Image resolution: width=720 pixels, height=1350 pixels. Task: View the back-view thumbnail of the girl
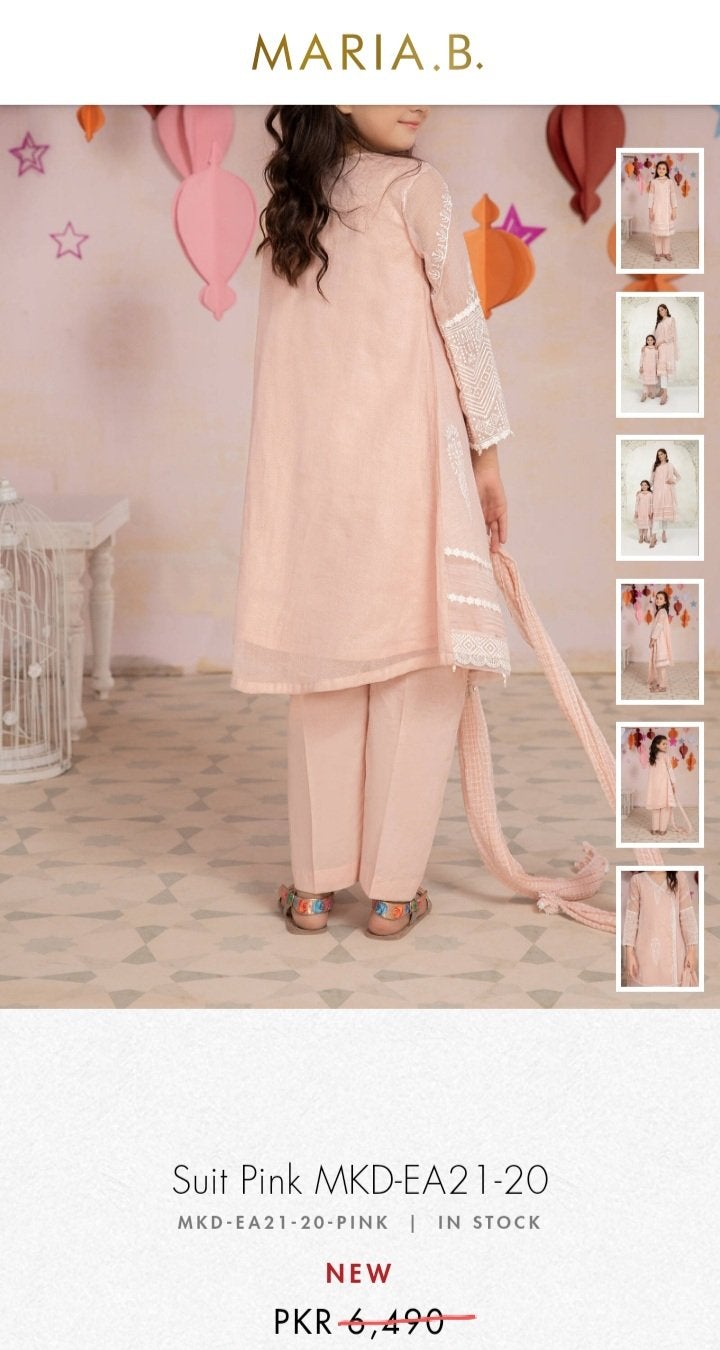point(659,785)
